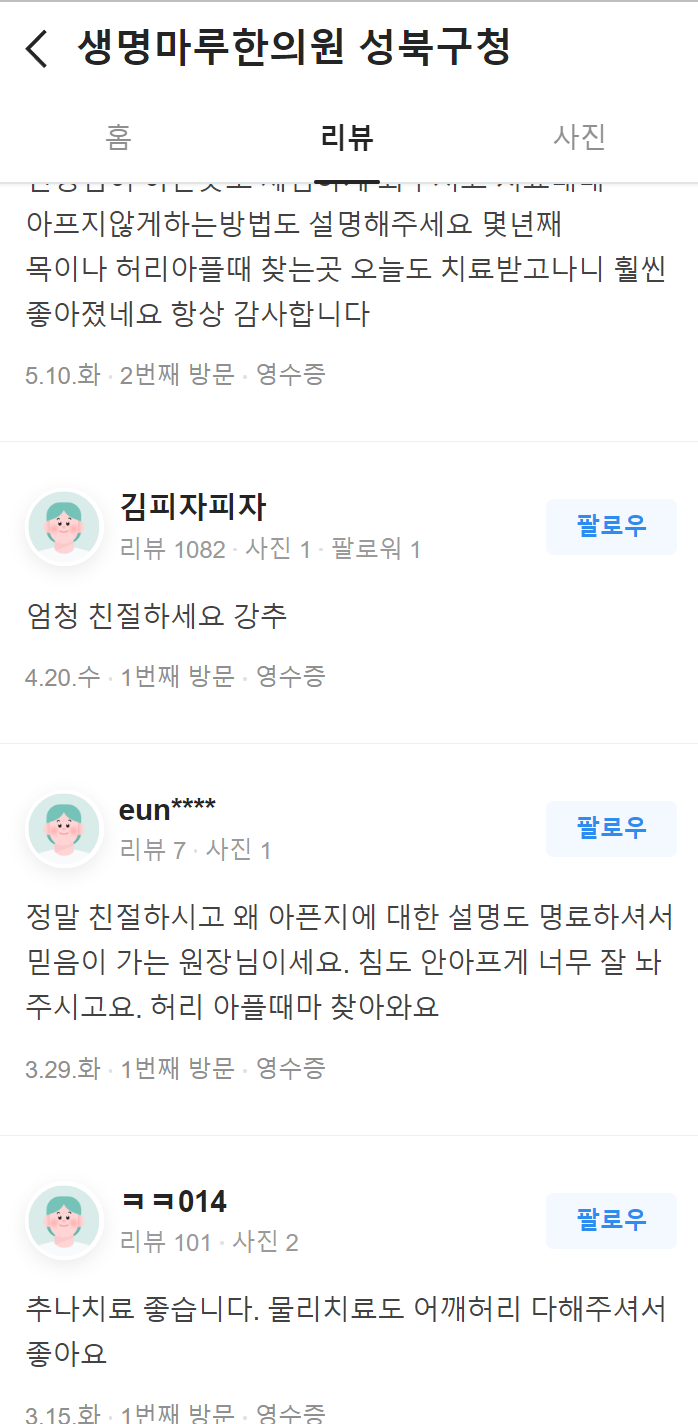Open ㅋㅋ014's reviewer profile
Viewport: 698px width, 1424px height.
[173, 1201]
